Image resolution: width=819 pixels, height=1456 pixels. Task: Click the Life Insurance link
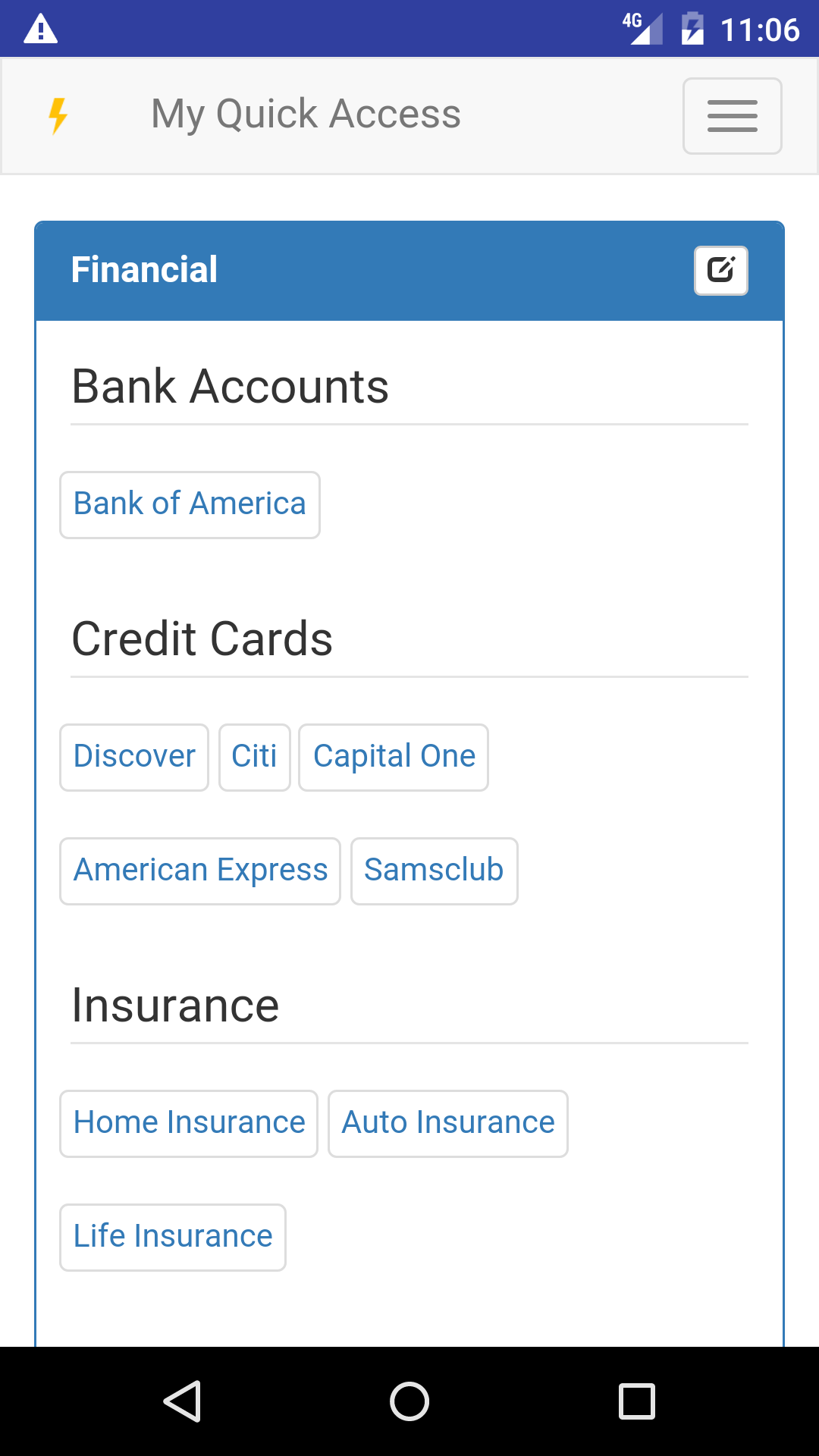(172, 1236)
